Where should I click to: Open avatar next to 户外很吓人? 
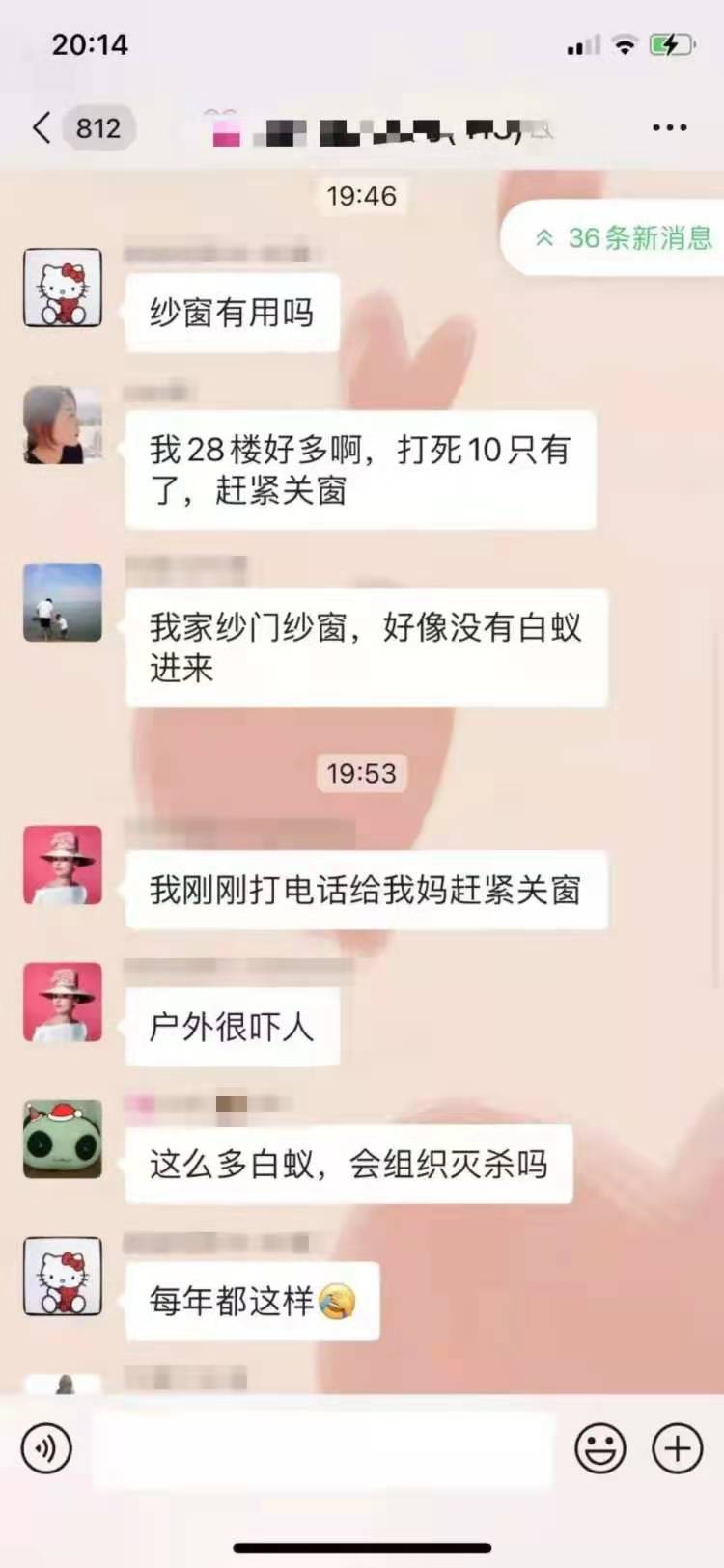[x=63, y=1002]
